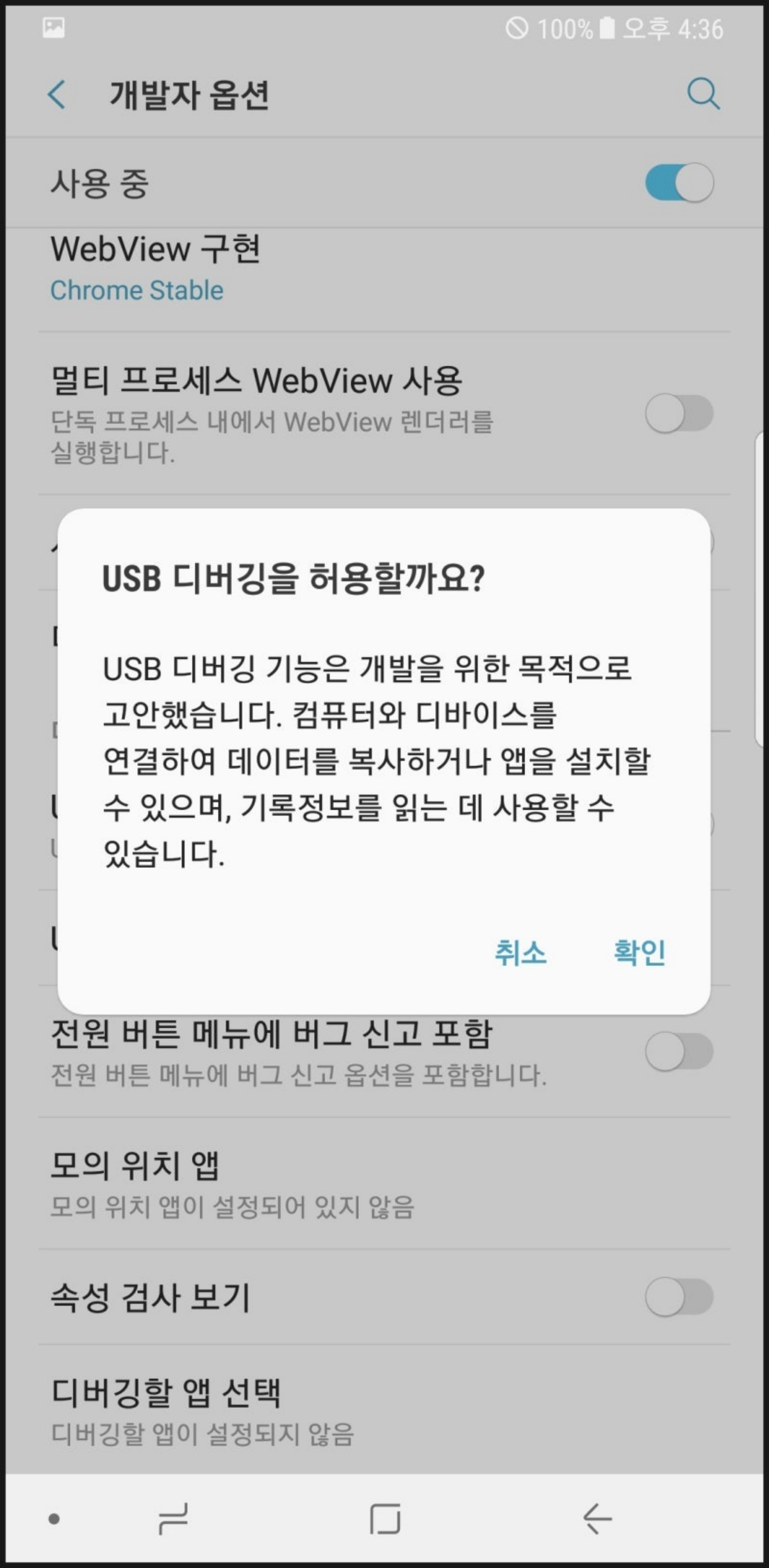This screenshot has height=1568, width=769.
Task: Cancel the USB debugging dialog with 취소
Action: click(x=520, y=952)
